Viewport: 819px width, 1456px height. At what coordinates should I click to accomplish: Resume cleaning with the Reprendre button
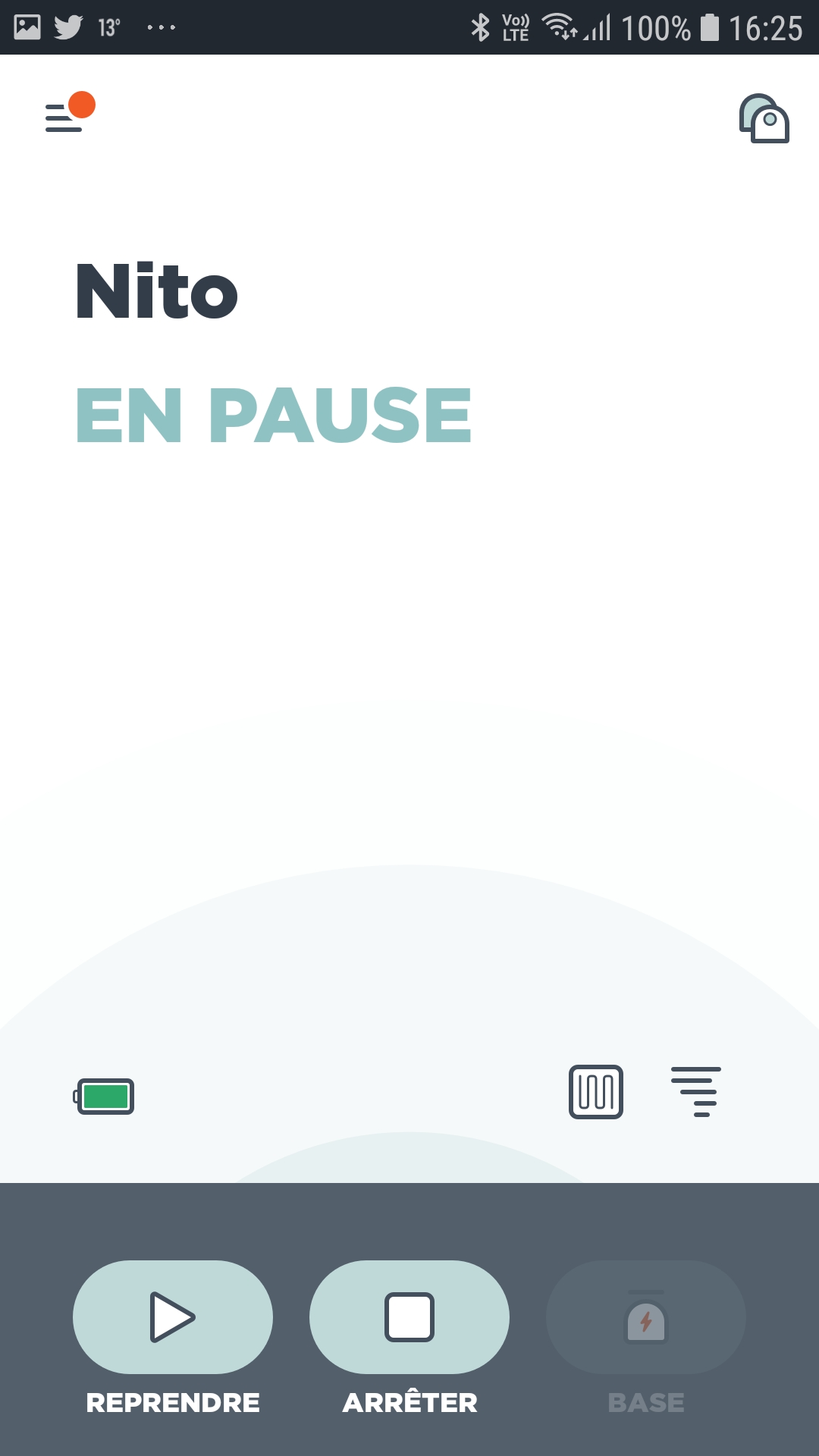173,1317
